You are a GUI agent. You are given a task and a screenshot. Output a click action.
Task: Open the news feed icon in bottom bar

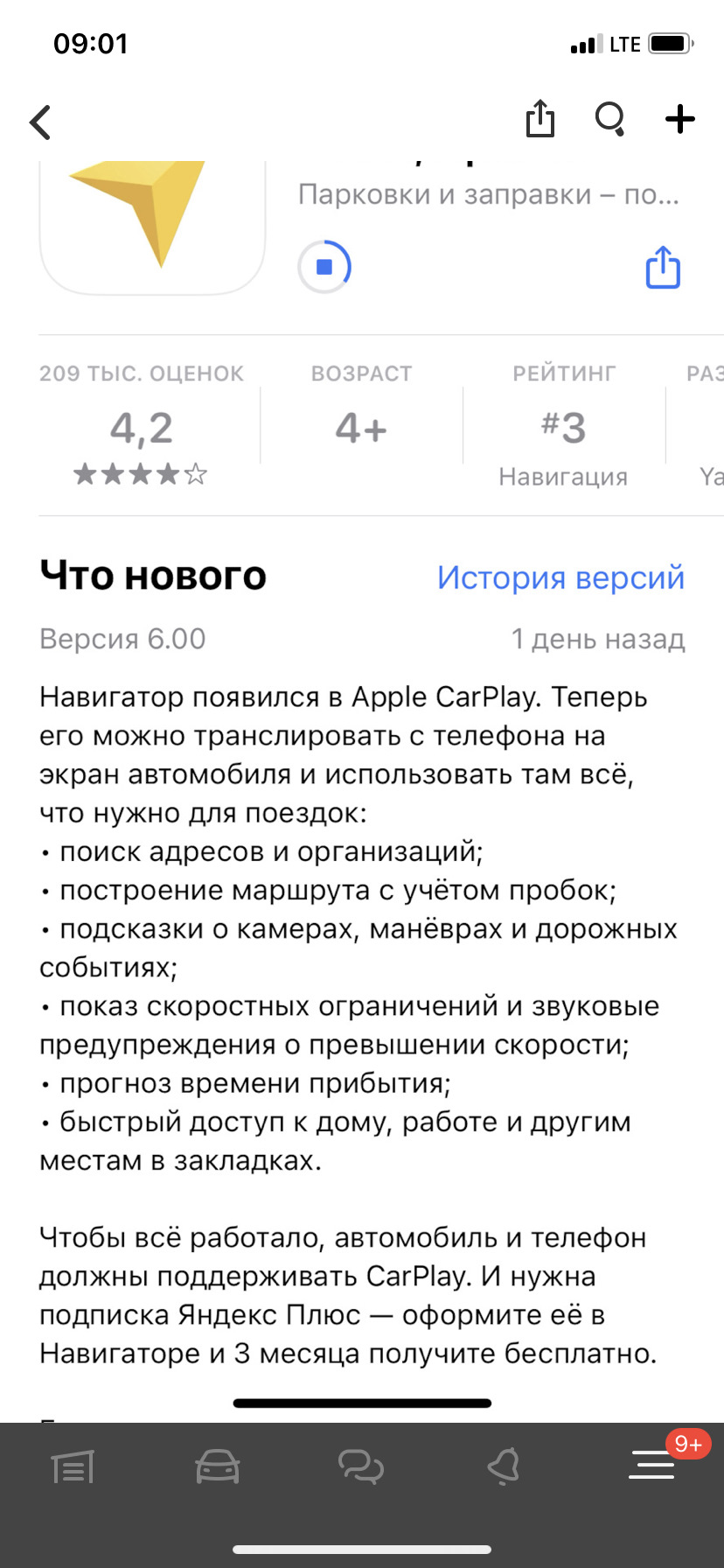[x=73, y=1467]
